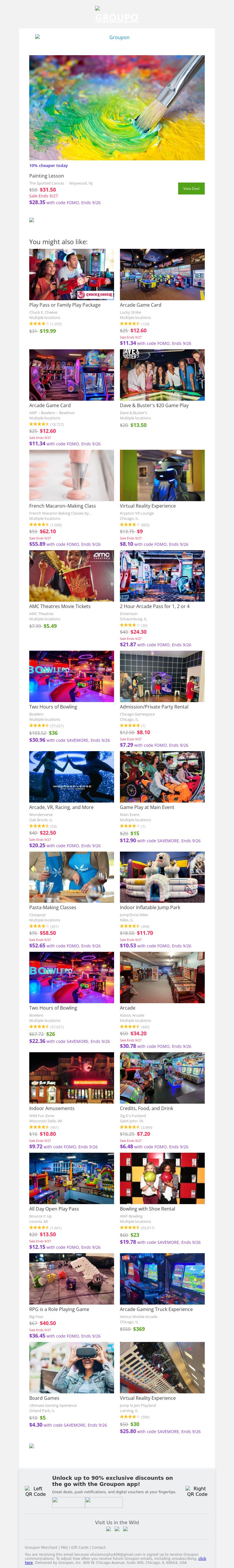Viewport: 234px width, 1568px height.
Task: Open Bowling with Shoe Rental deal
Action: click(x=162, y=1178)
